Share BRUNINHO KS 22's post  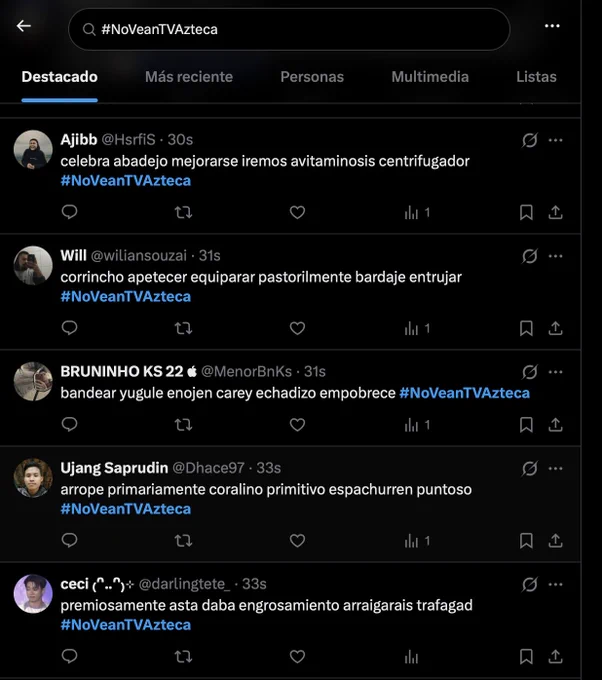(x=555, y=425)
